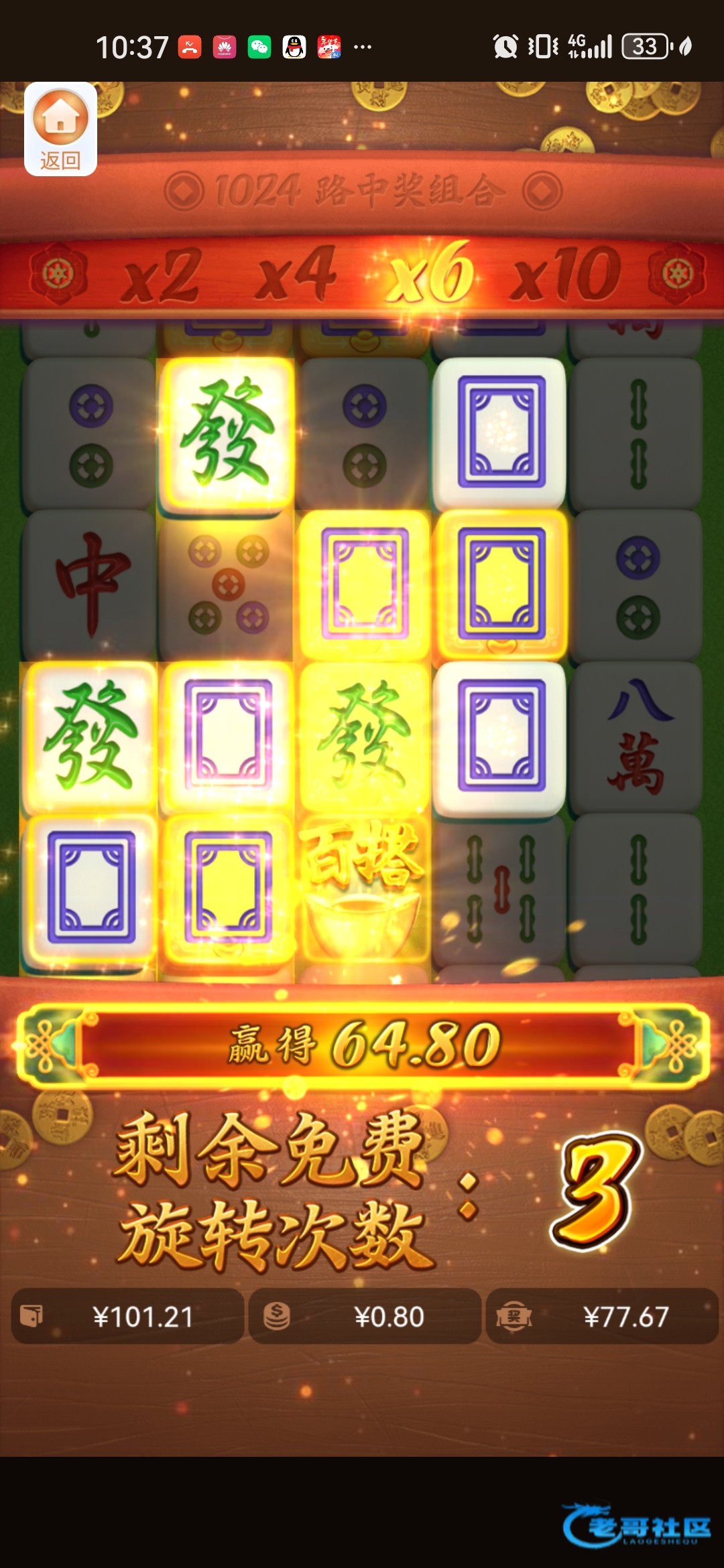
Task: Open the winnings amount ¥77.67
Action: coord(602,1317)
